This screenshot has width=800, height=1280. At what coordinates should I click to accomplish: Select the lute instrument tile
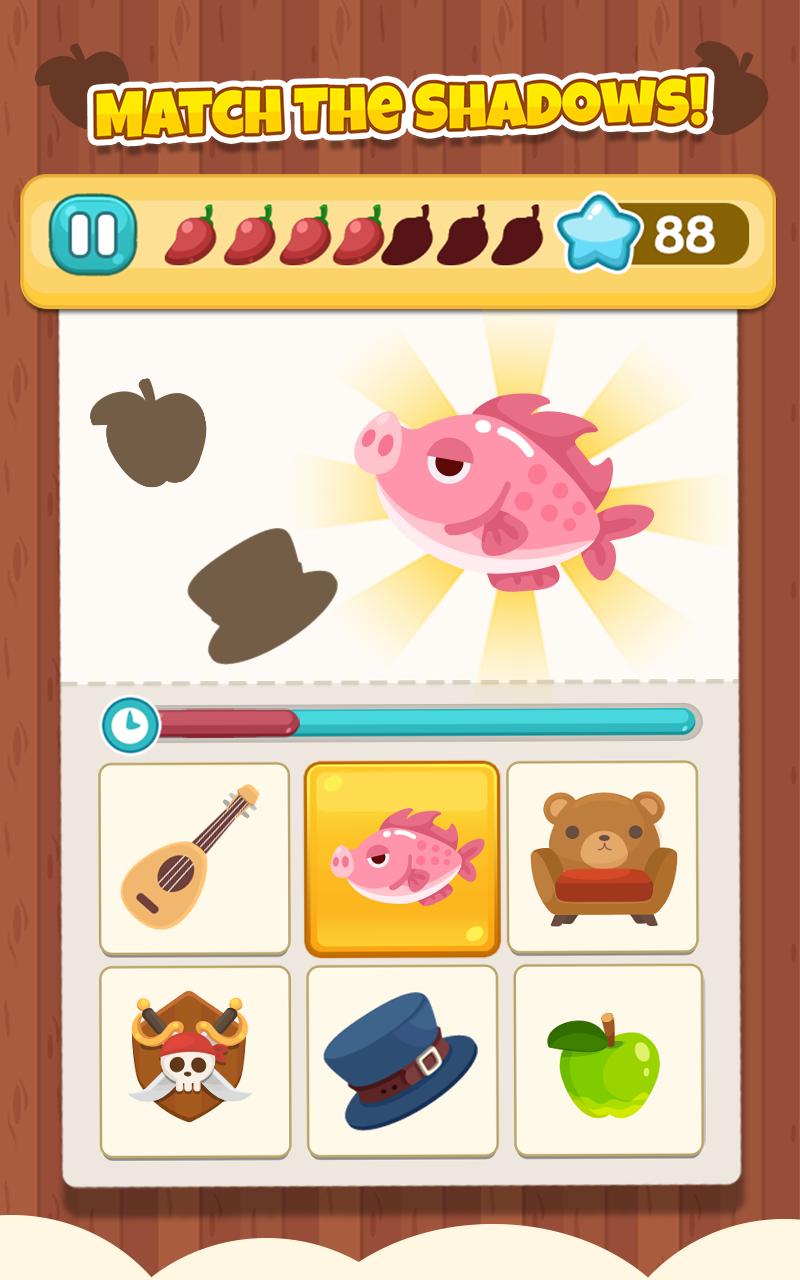194,858
